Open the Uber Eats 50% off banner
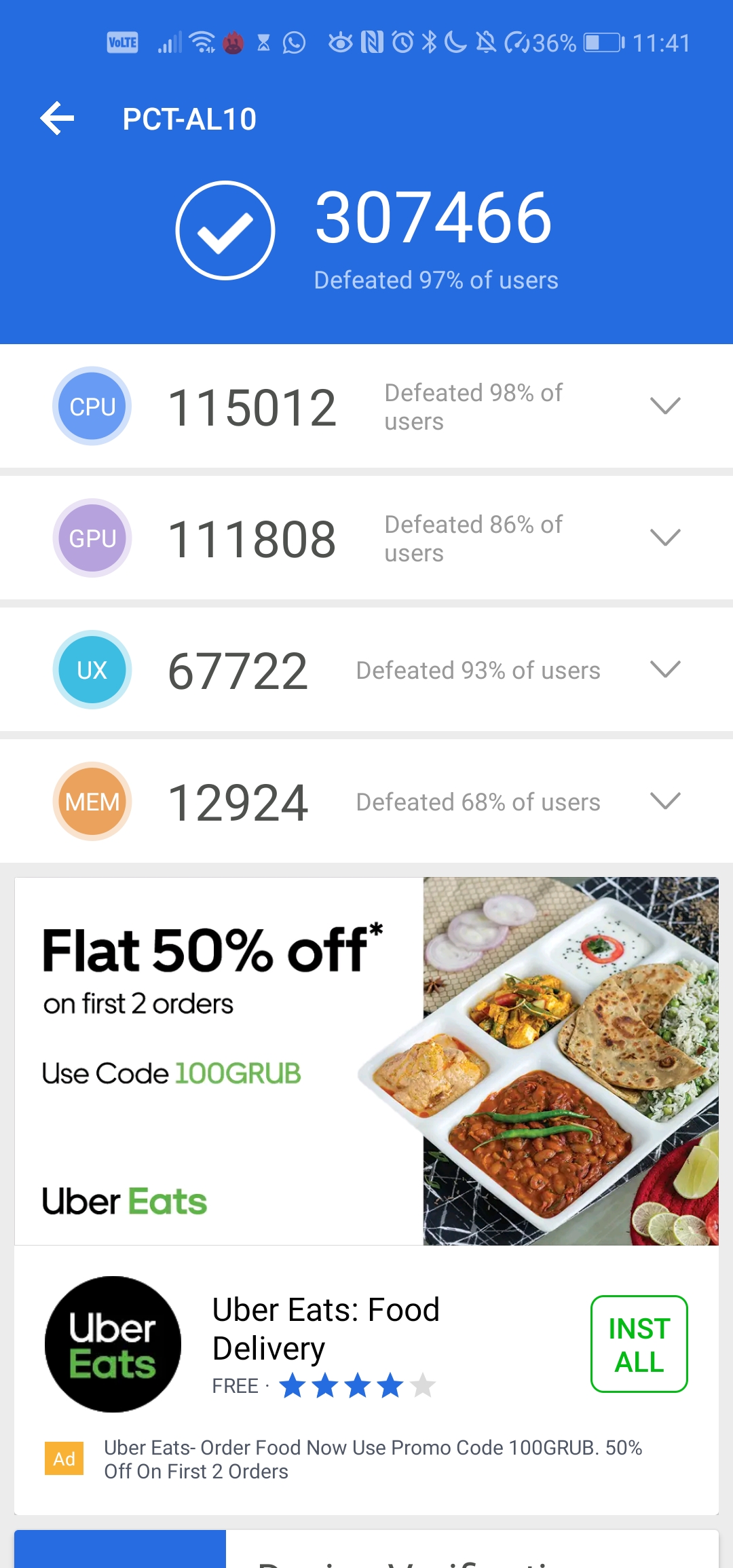This screenshot has width=733, height=1568. point(366,1061)
